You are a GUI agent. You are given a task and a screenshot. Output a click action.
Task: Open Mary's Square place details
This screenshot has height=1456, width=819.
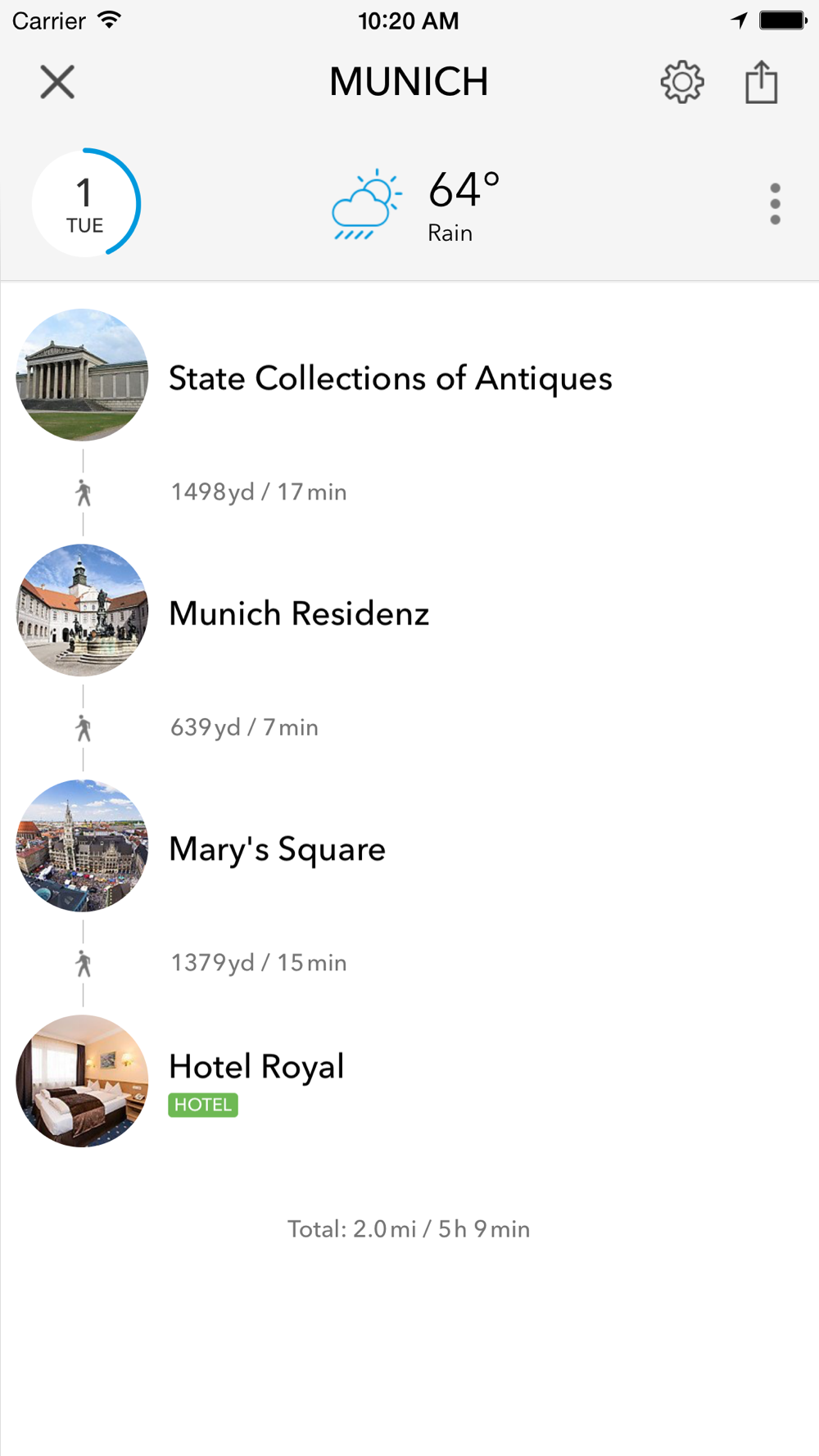(x=277, y=849)
